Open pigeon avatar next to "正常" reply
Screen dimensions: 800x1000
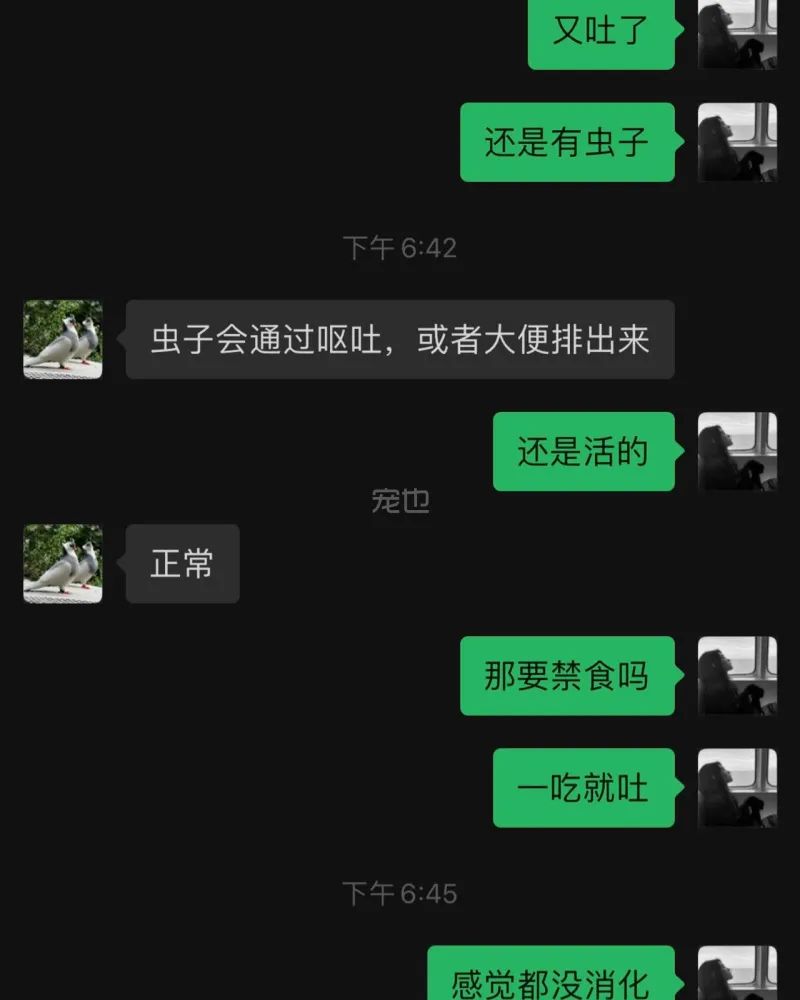pyautogui.click(x=63, y=563)
